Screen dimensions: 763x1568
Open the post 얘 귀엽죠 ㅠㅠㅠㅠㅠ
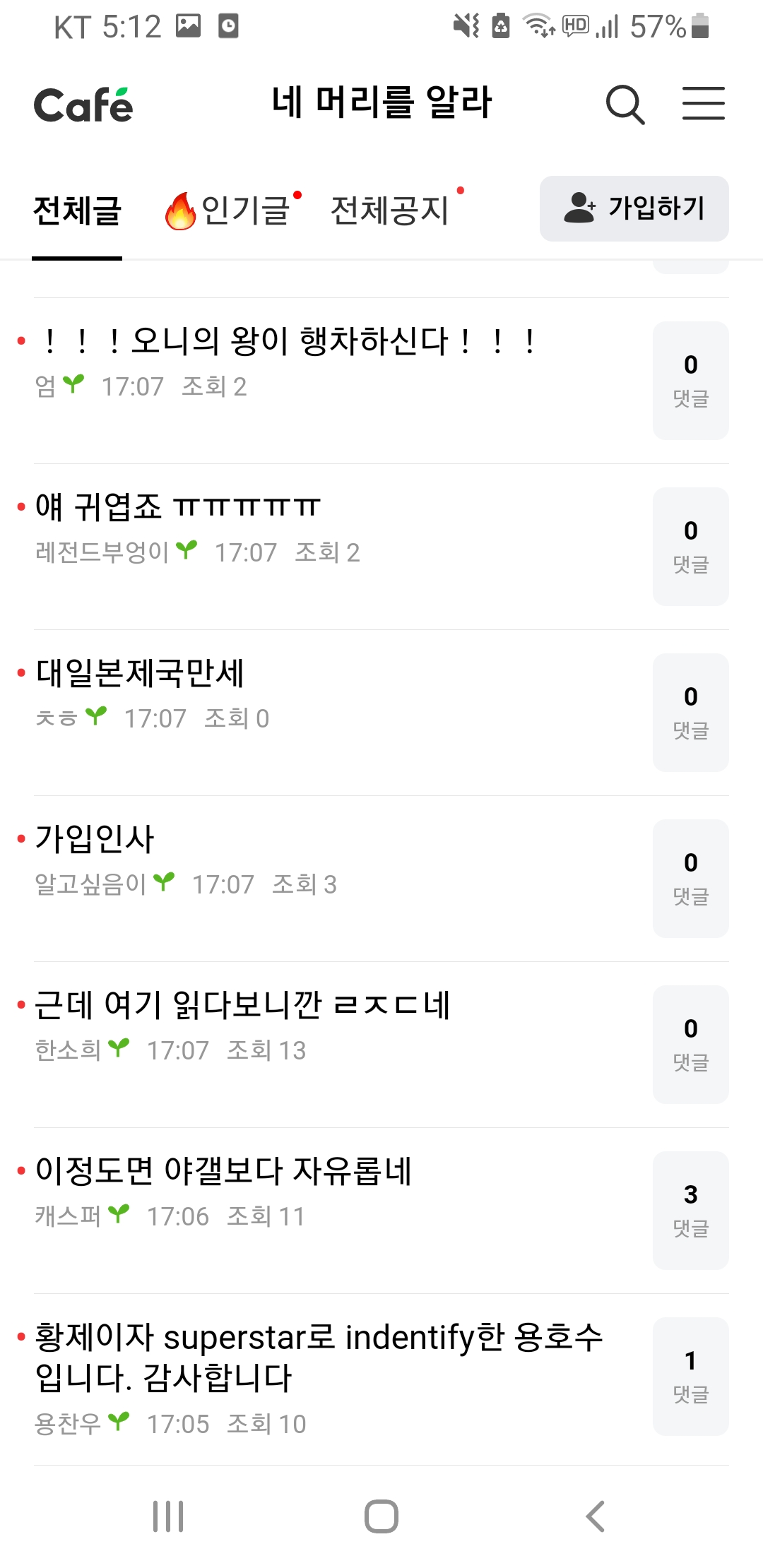click(178, 507)
